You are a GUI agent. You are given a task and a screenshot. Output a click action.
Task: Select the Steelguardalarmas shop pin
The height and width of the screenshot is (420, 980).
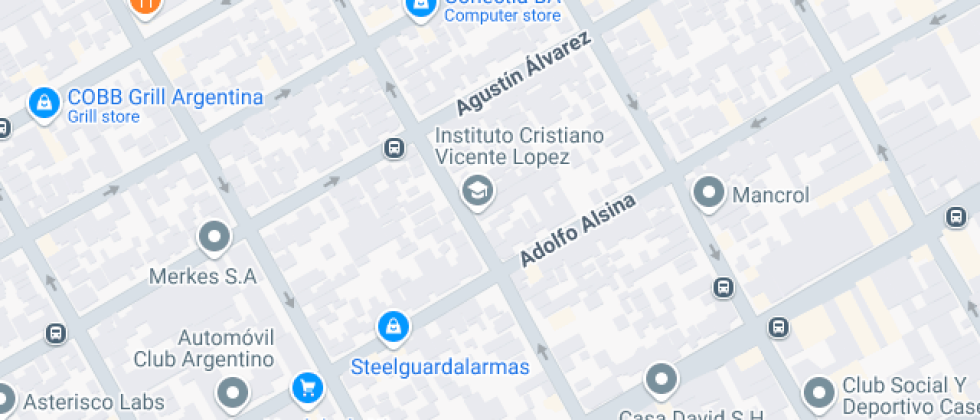(x=393, y=327)
